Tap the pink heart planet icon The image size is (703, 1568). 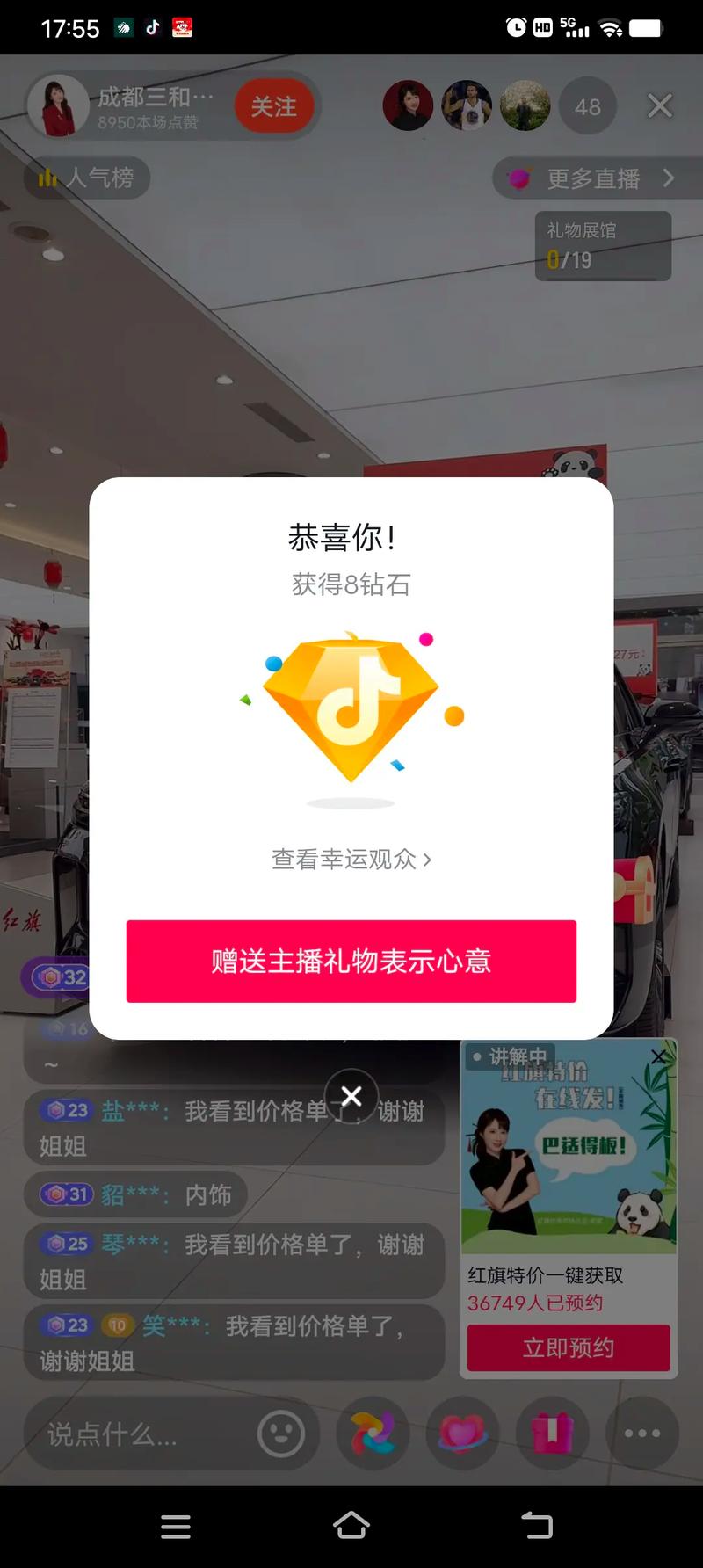(462, 1434)
